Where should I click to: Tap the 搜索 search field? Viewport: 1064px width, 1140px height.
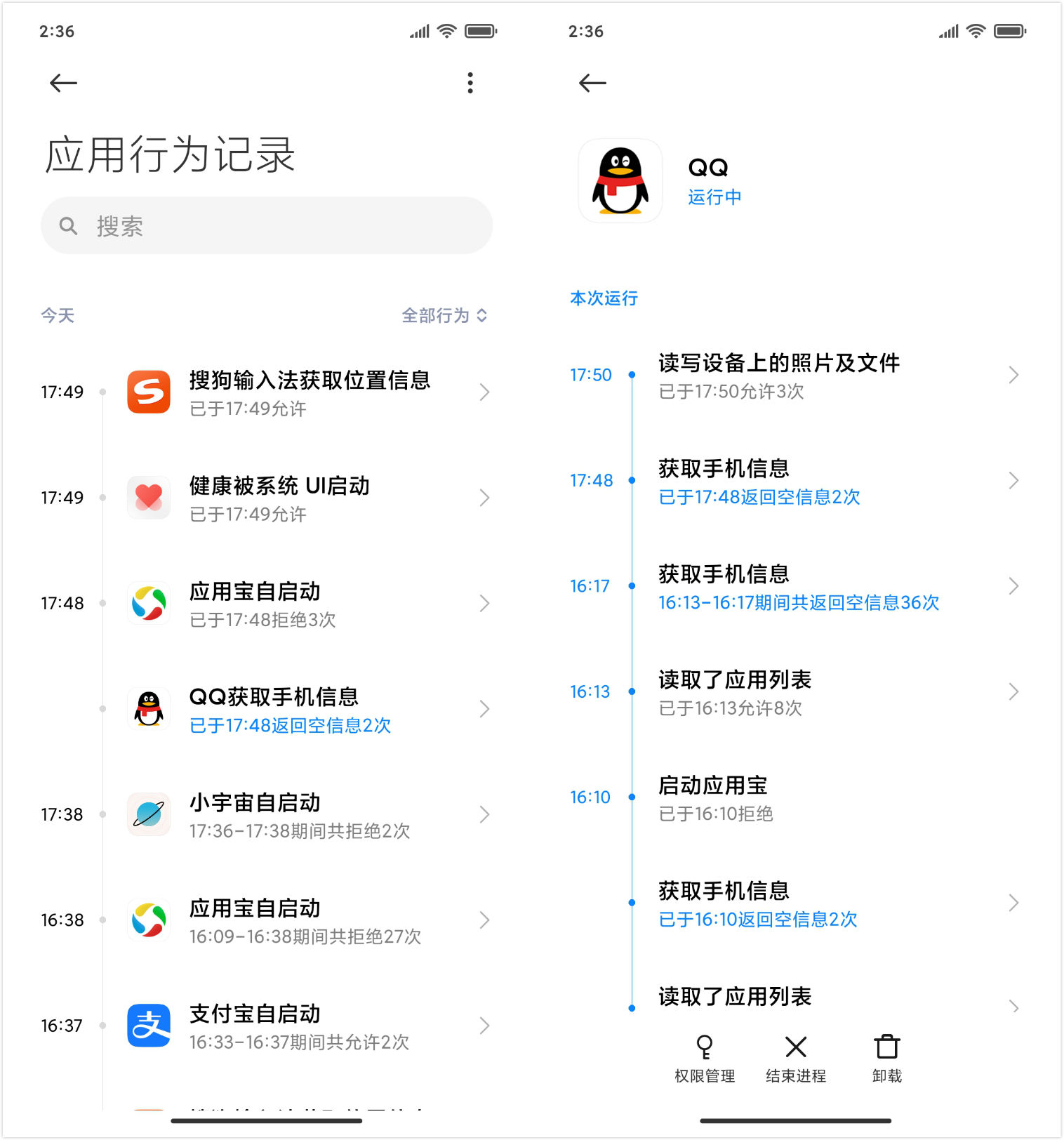(x=267, y=226)
